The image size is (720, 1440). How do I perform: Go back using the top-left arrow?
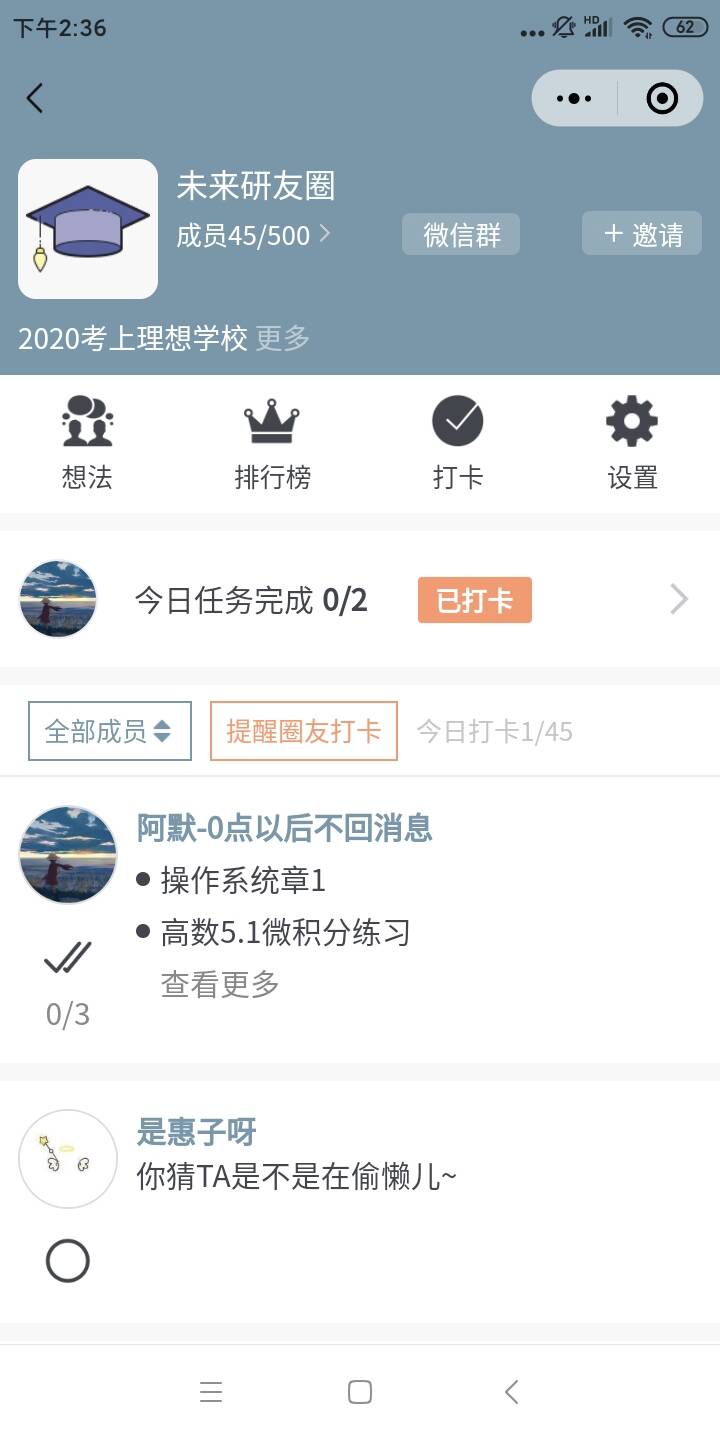pos(35,98)
